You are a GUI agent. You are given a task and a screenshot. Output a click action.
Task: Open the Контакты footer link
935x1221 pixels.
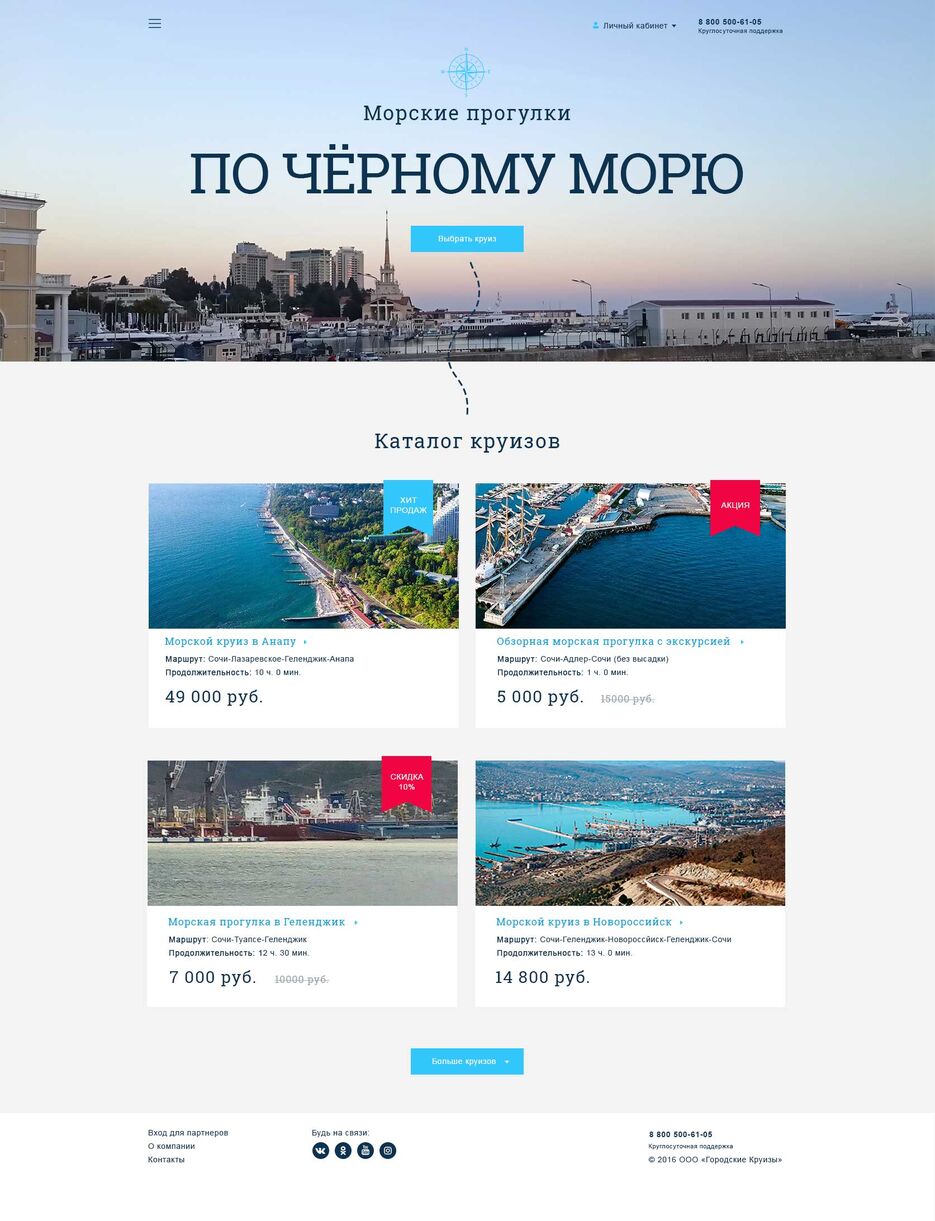[x=166, y=1160]
